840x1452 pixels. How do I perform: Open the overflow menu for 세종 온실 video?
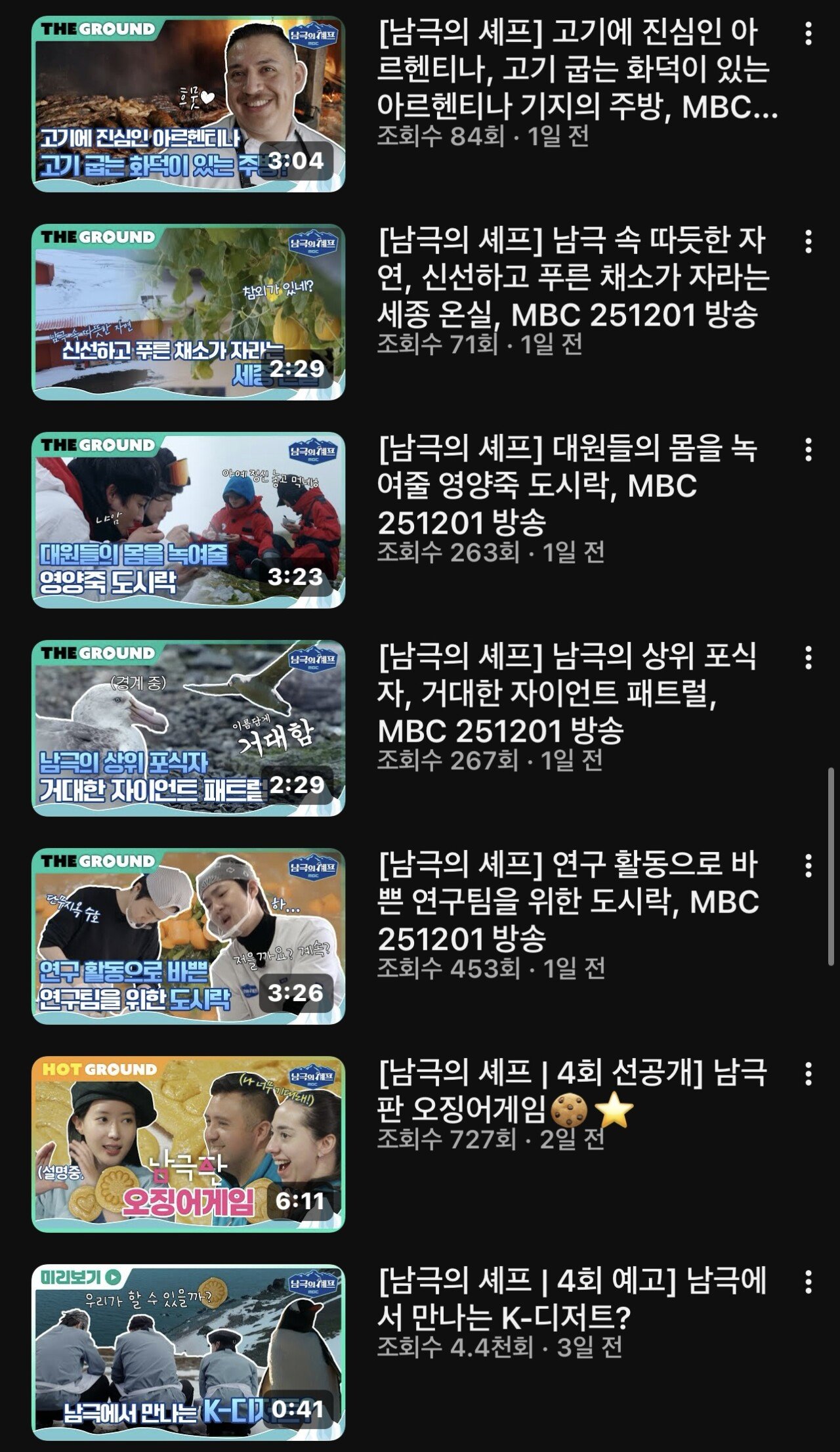tap(808, 242)
